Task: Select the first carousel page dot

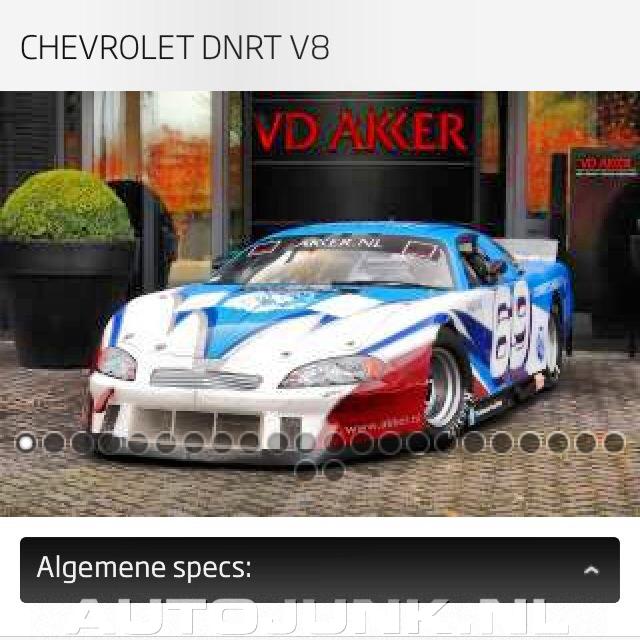Action: click(x=26, y=442)
